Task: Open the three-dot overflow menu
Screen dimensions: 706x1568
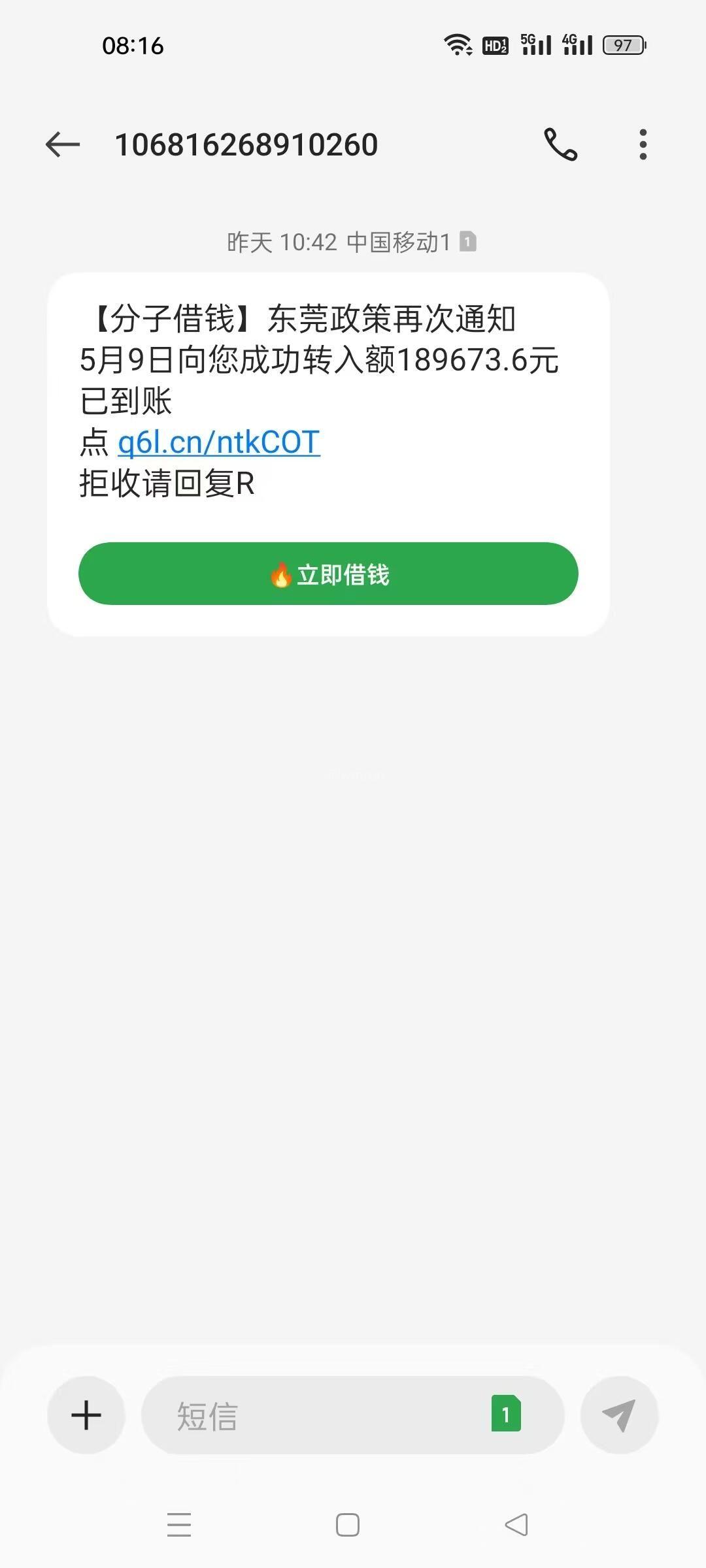Action: pos(643,144)
